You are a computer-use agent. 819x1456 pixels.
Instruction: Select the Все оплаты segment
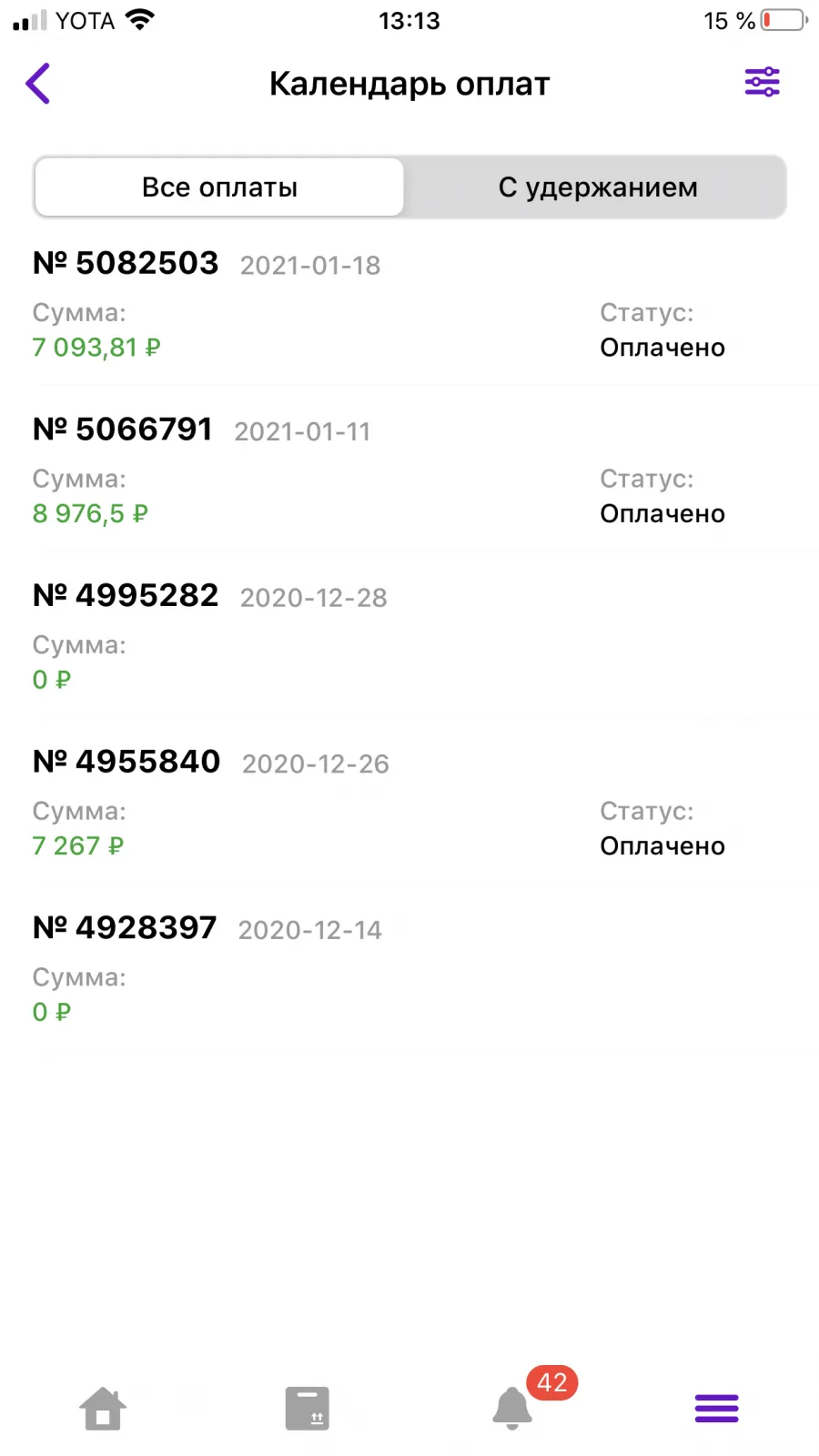pos(219,187)
